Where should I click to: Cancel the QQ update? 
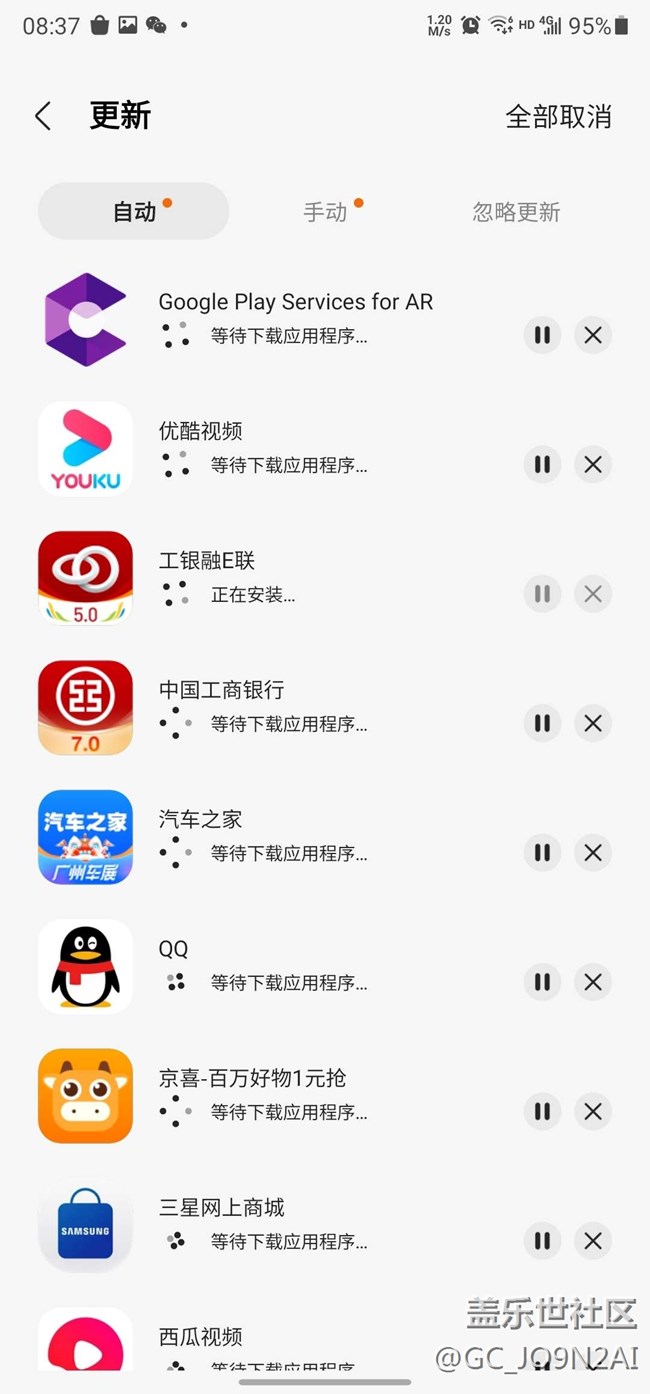(x=593, y=982)
